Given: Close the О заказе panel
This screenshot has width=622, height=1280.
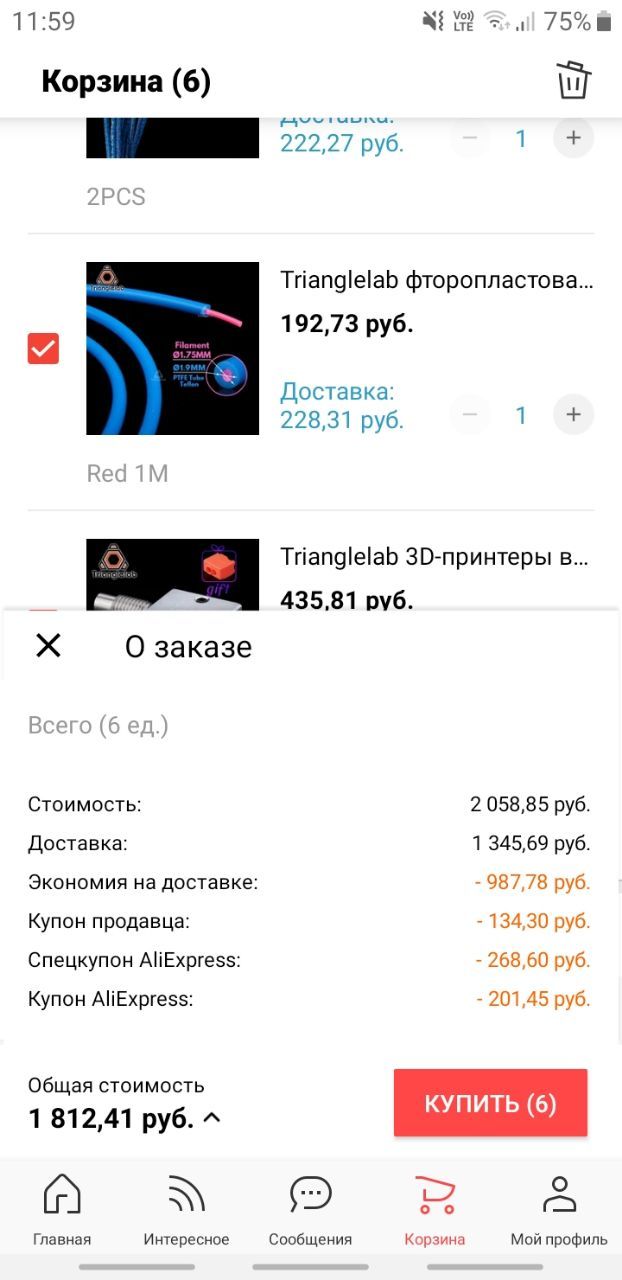Looking at the screenshot, I should point(48,646).
